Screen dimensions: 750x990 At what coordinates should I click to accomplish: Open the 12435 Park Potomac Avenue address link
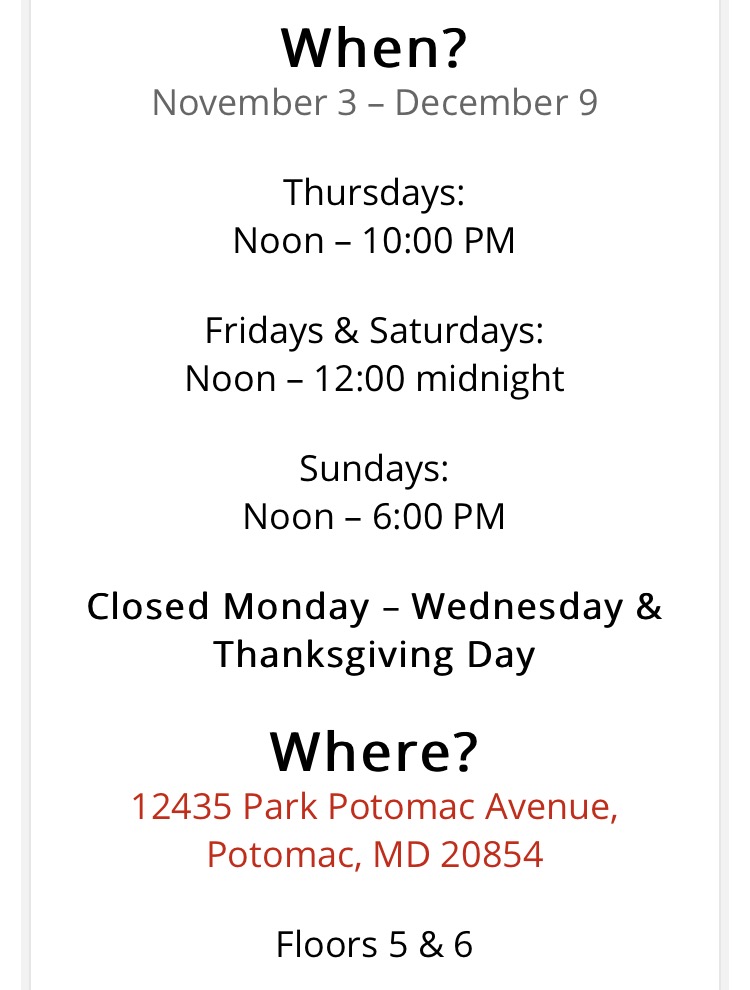point(374,806)
